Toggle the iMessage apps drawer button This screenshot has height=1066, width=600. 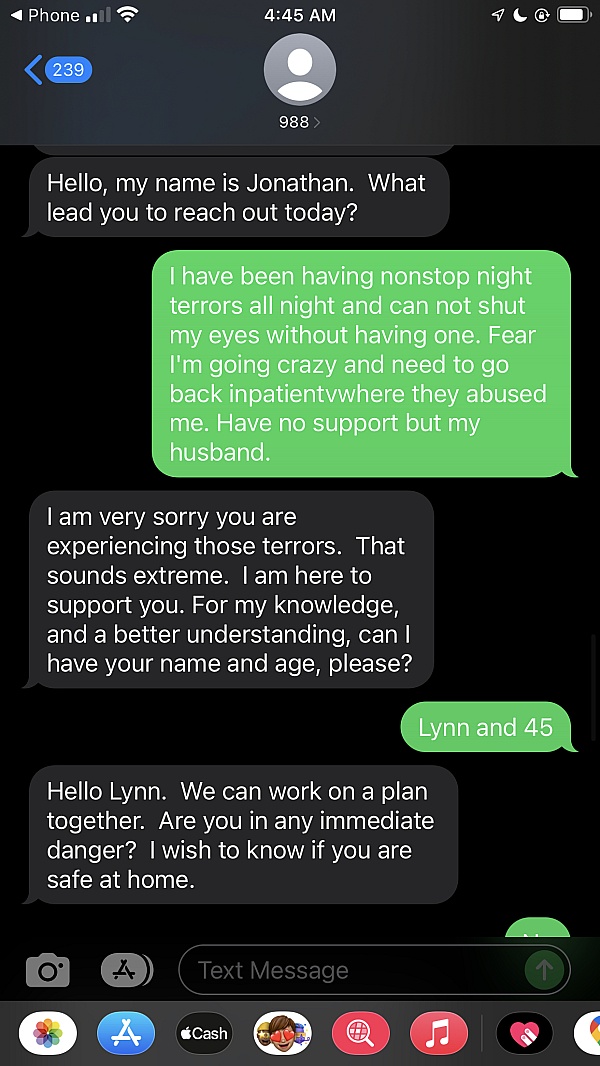point(126,970)
